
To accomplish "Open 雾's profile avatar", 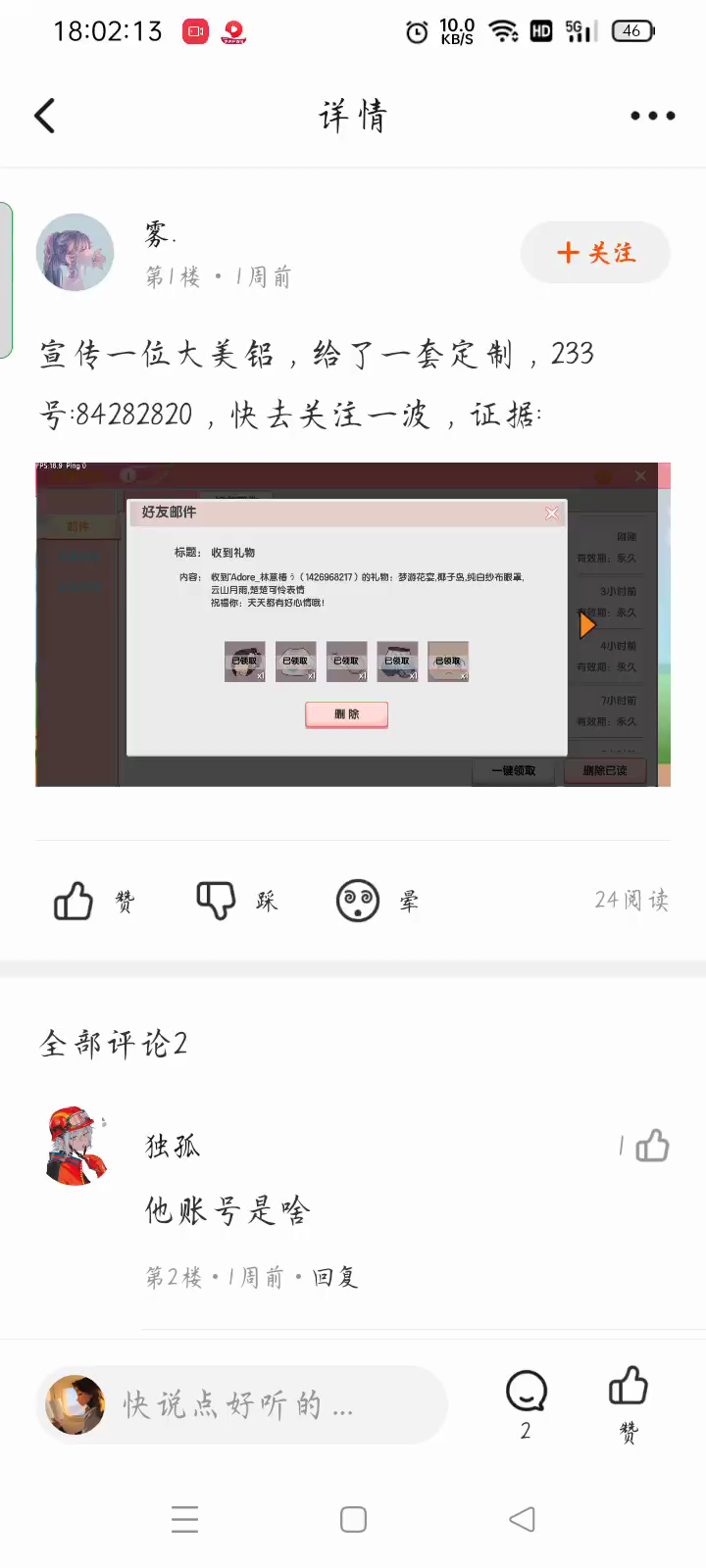I will [76, 253].
